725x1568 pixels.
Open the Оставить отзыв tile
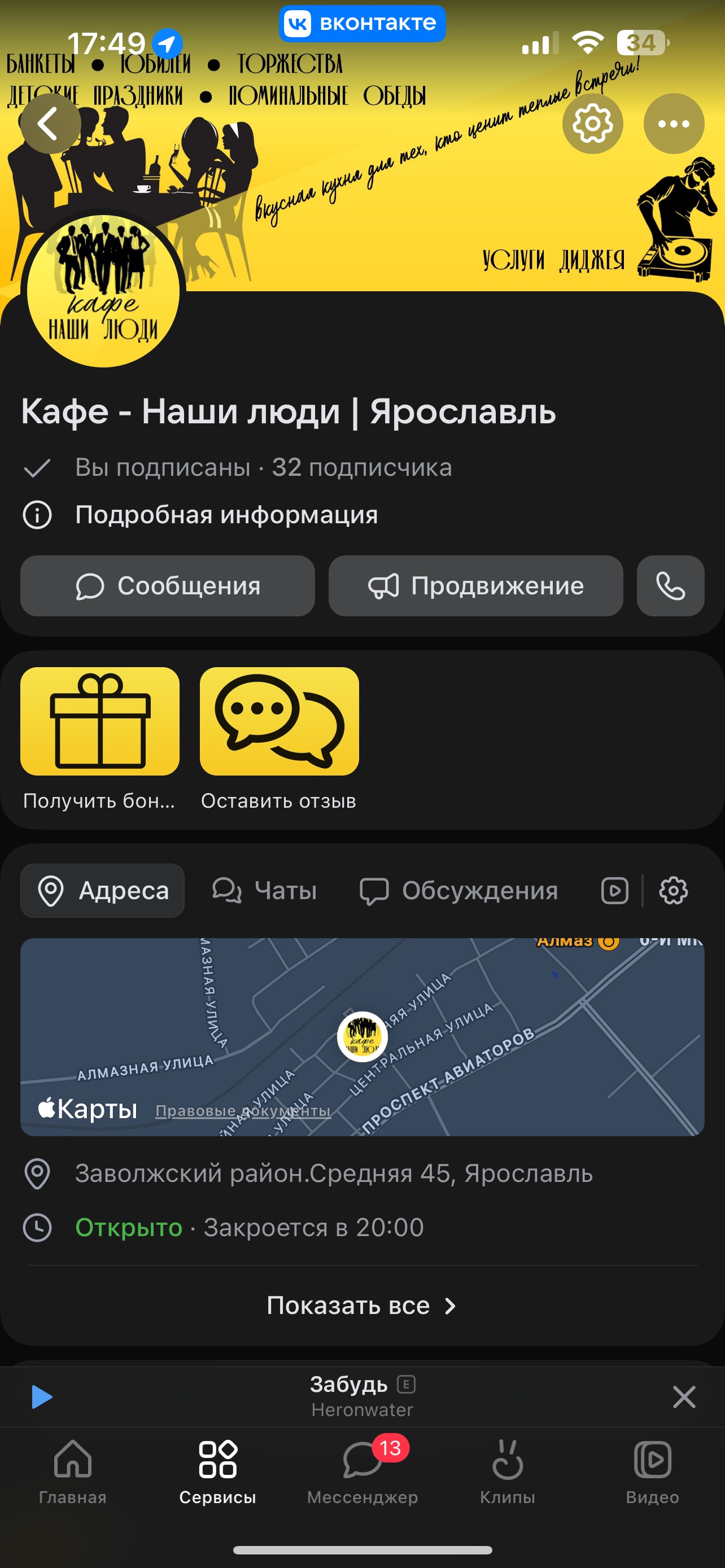pyautogui.click(x=279, y=721)
